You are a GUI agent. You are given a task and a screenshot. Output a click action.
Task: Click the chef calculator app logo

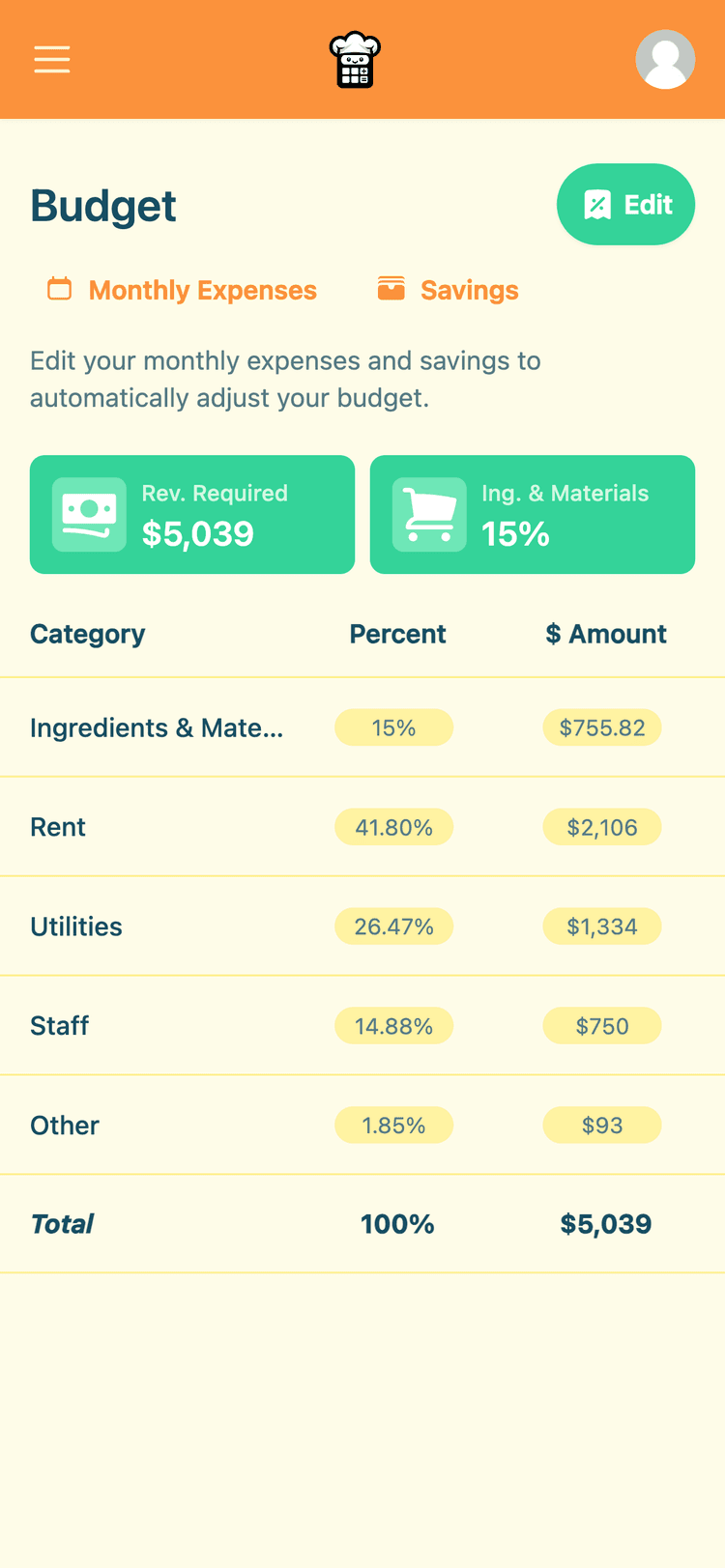[x=357, y=59]
